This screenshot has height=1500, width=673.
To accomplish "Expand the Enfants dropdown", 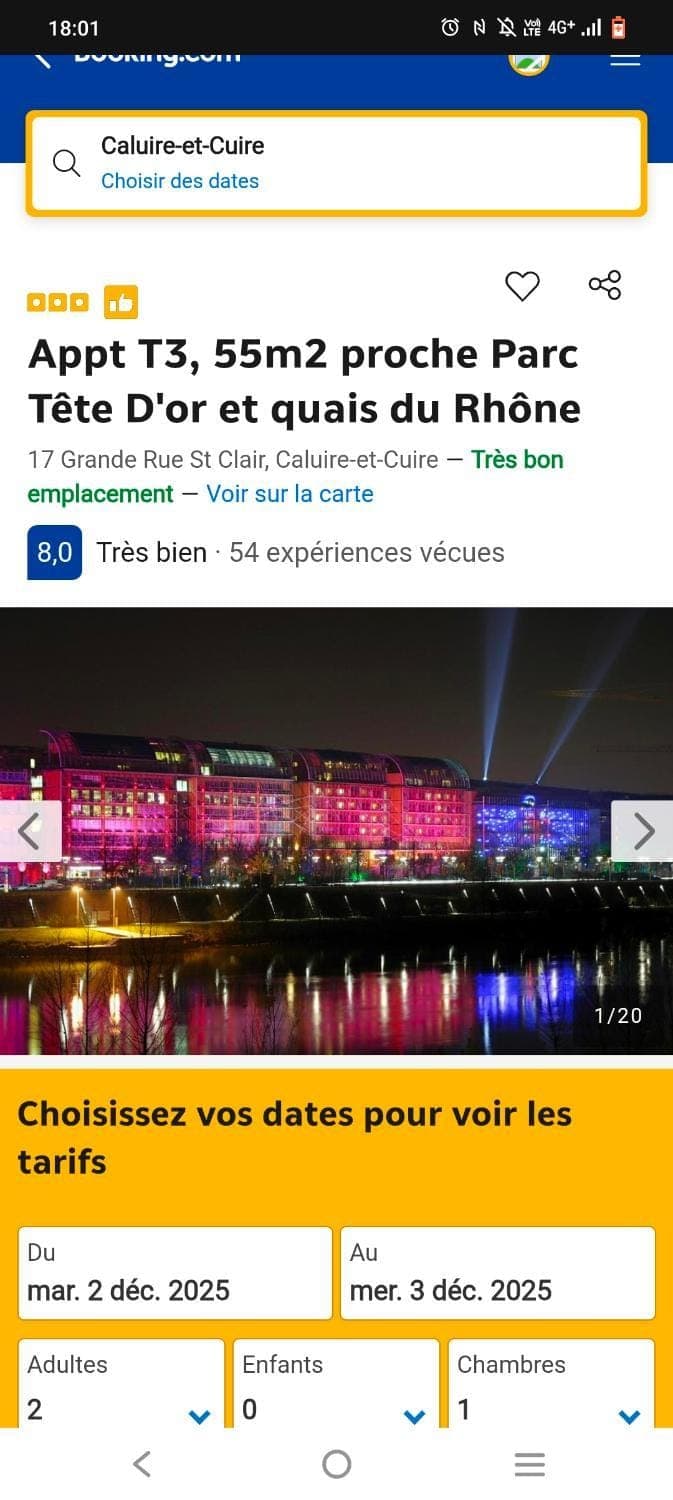I will click(336, 1390).
